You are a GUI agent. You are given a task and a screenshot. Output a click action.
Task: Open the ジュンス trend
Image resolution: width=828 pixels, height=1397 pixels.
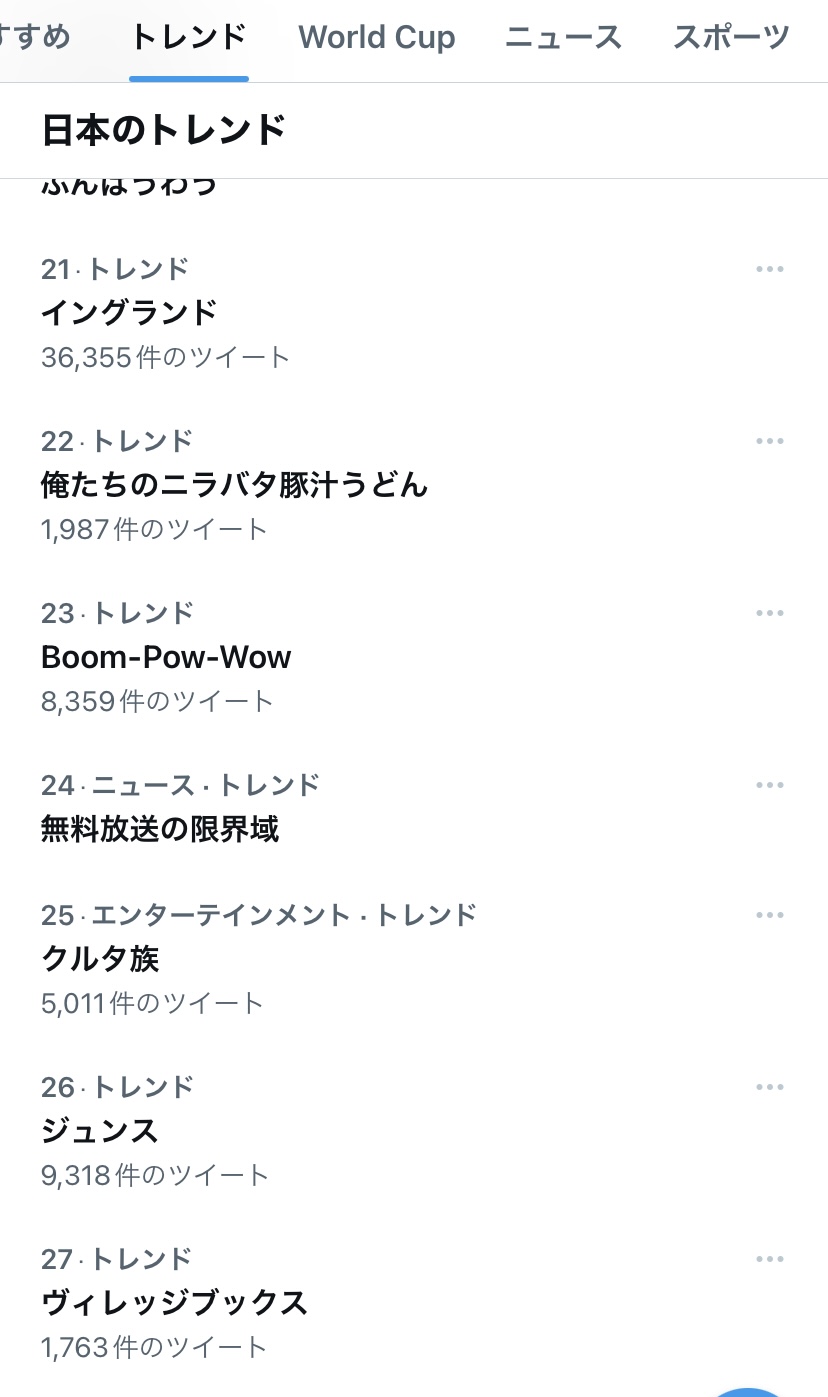100,1131
